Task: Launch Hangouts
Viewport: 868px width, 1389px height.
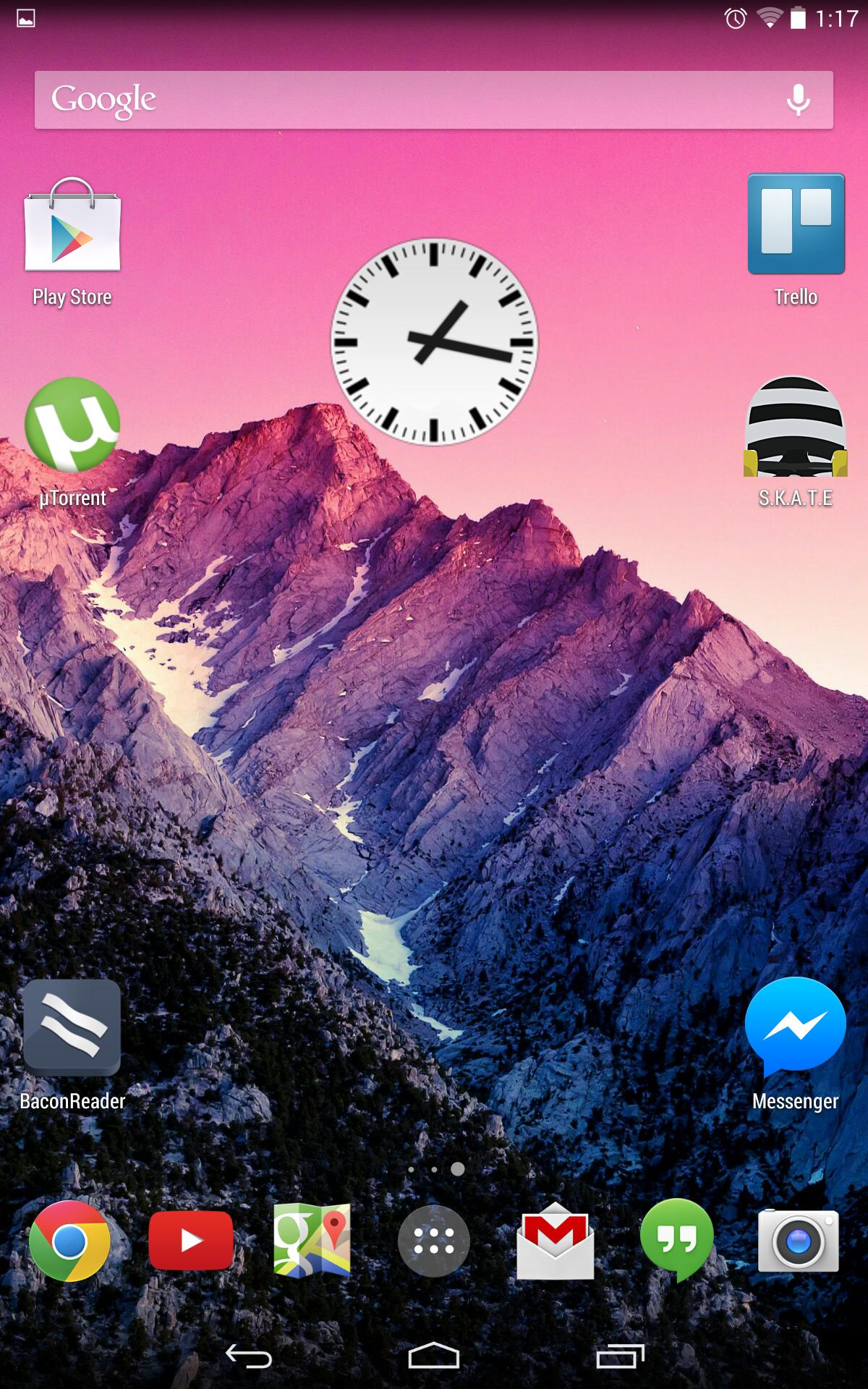Action: (674, 1241)
